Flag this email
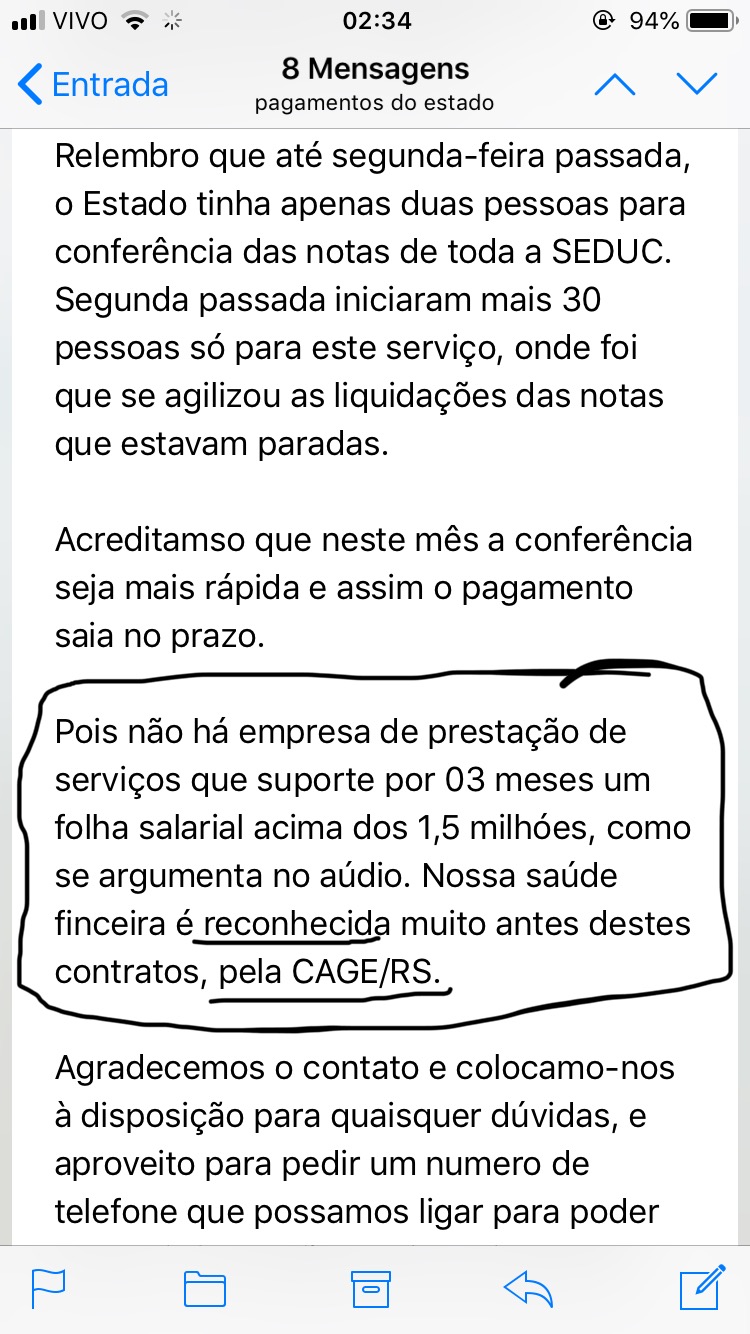 pyautogui.click(x=48, y=1288)
